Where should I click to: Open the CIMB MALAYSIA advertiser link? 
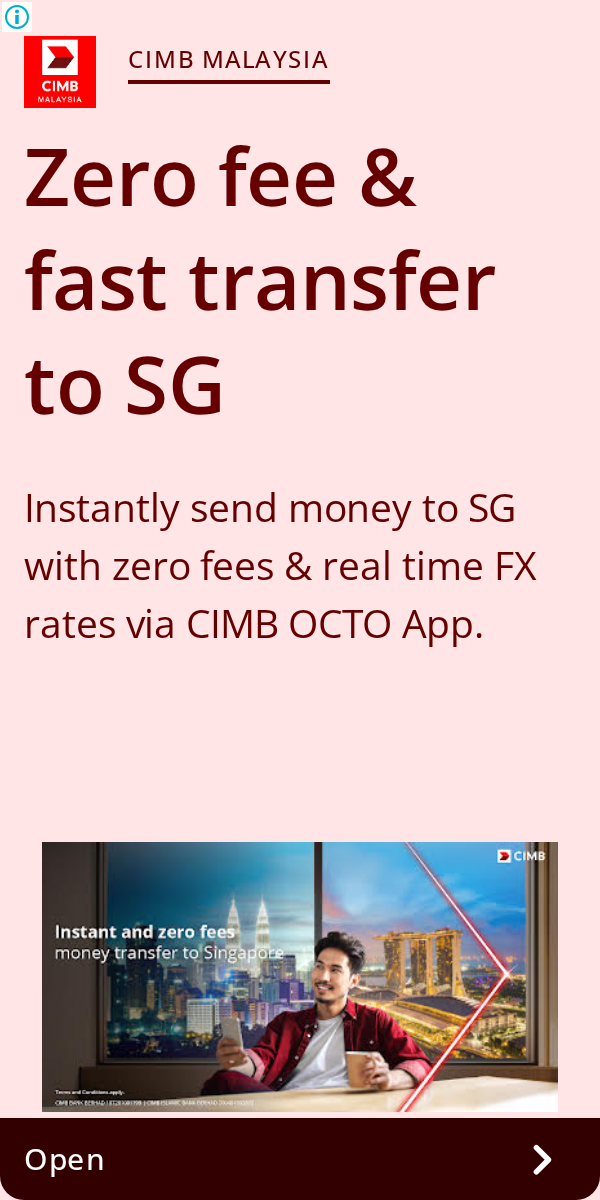click(229, 61)
